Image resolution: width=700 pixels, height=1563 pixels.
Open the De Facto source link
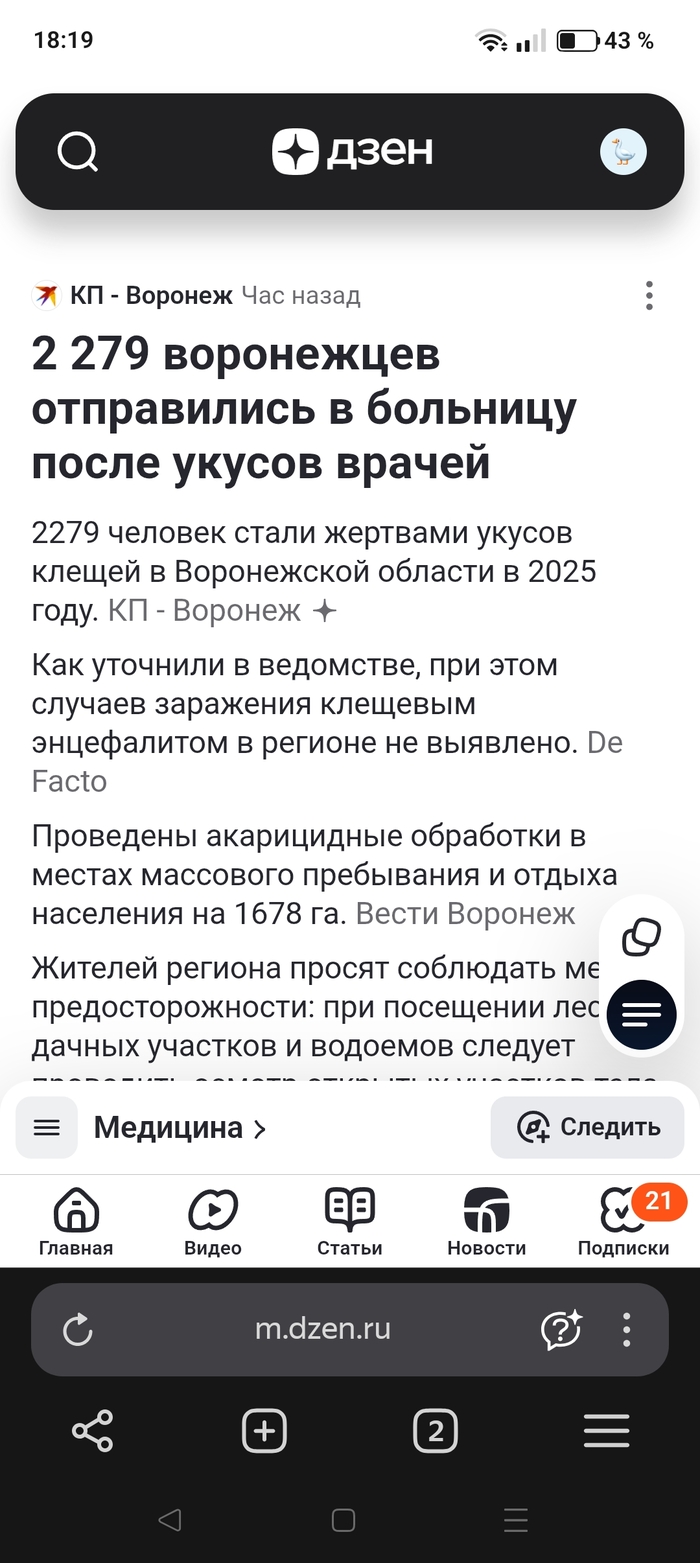tap(604, 743)
